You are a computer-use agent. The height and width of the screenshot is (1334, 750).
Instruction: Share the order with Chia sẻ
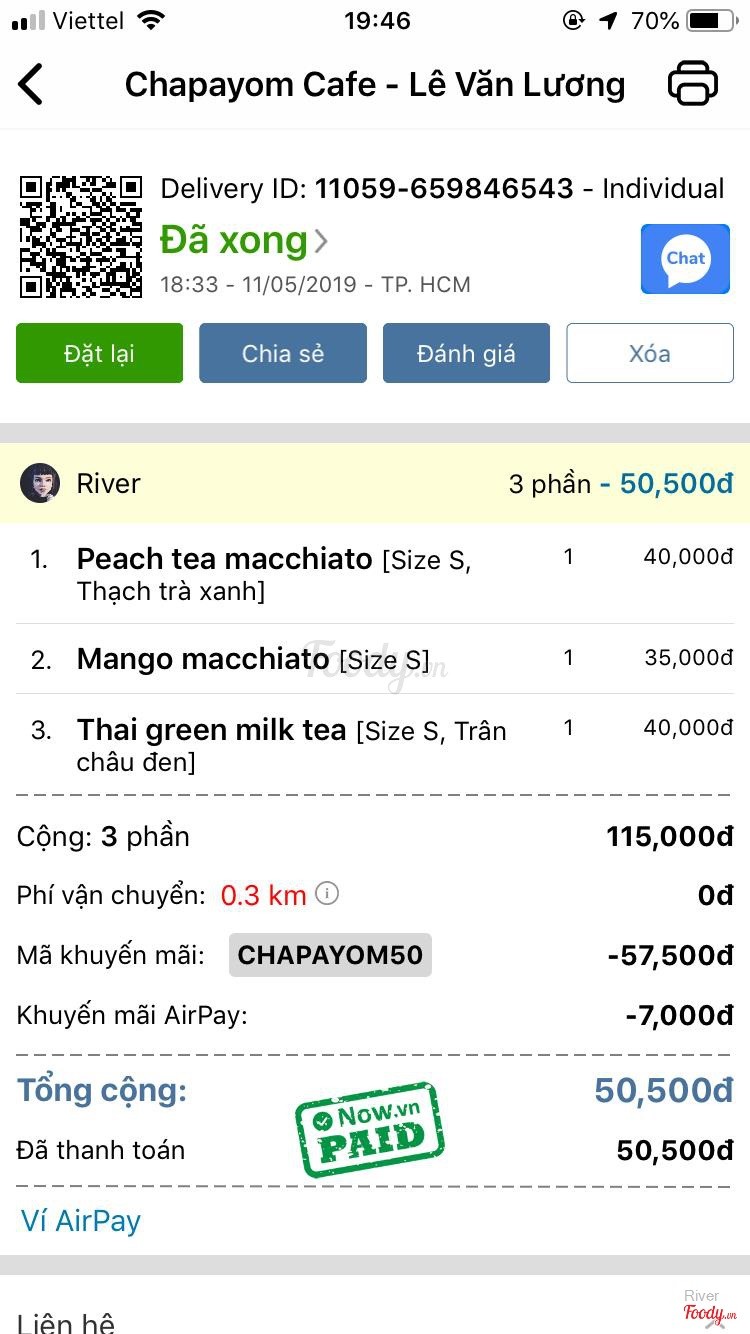(x=283, y=353)
